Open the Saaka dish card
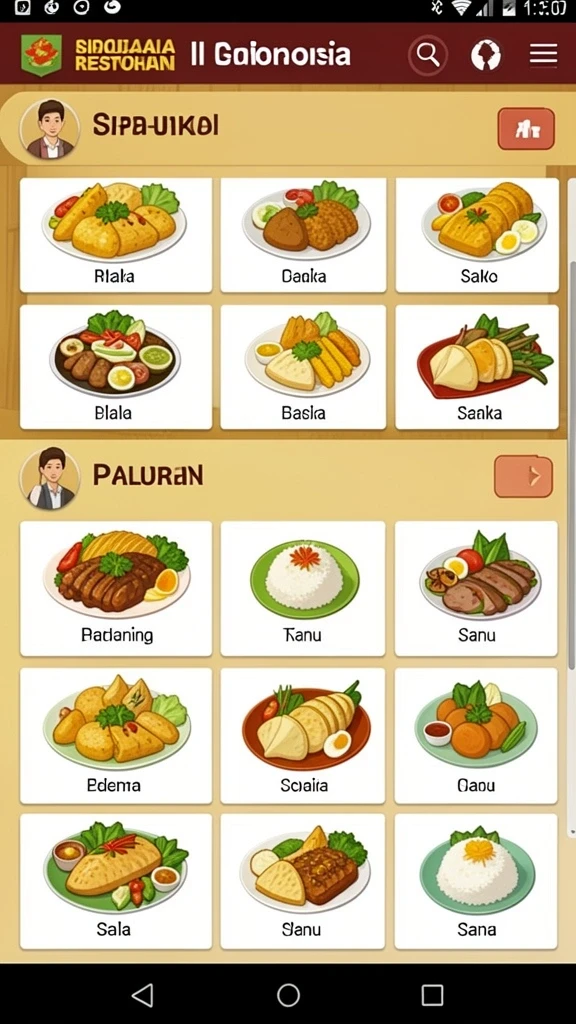This screenshot has width=576, height=1024. (477, 367)
